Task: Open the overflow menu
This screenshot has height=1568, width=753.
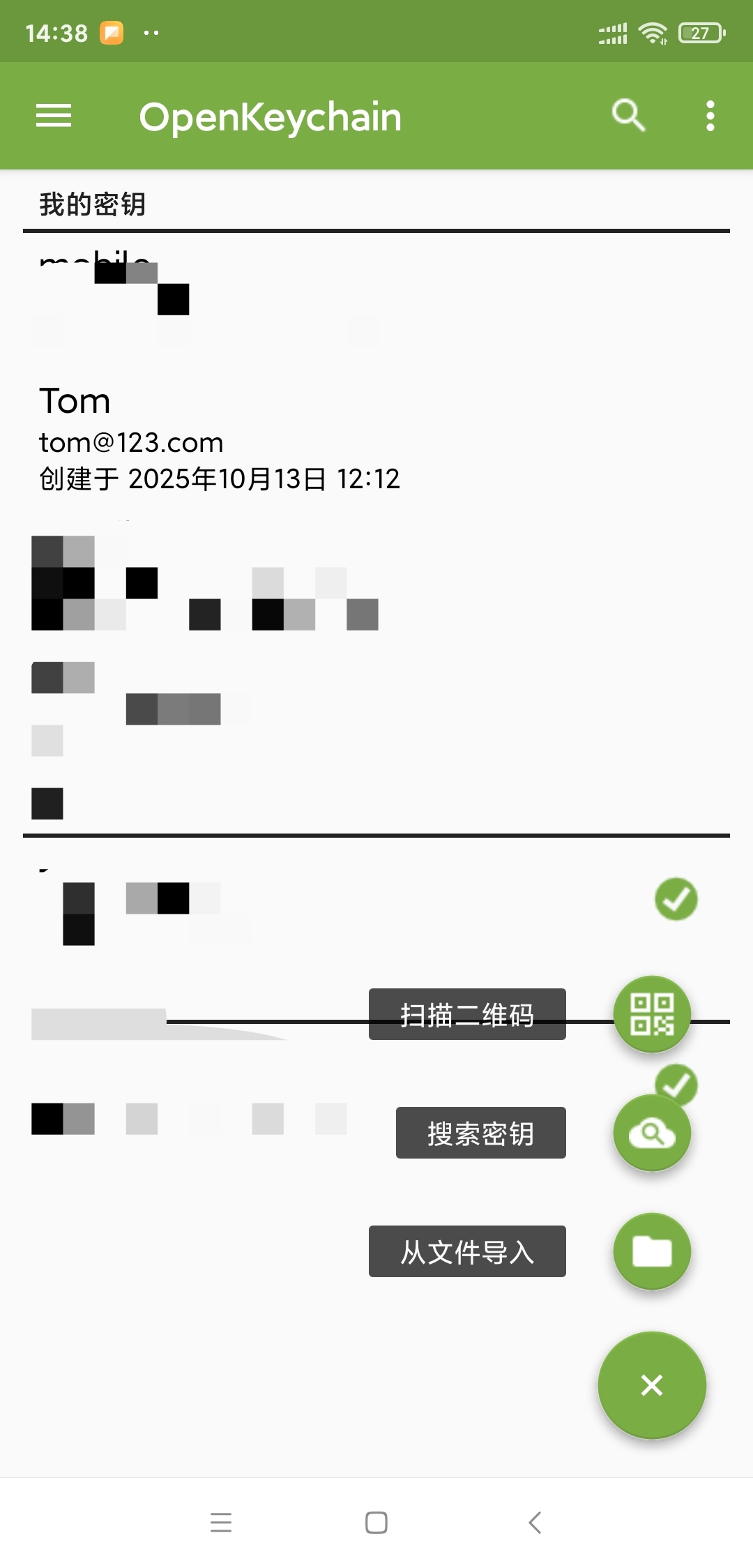Action: (710, 116)
